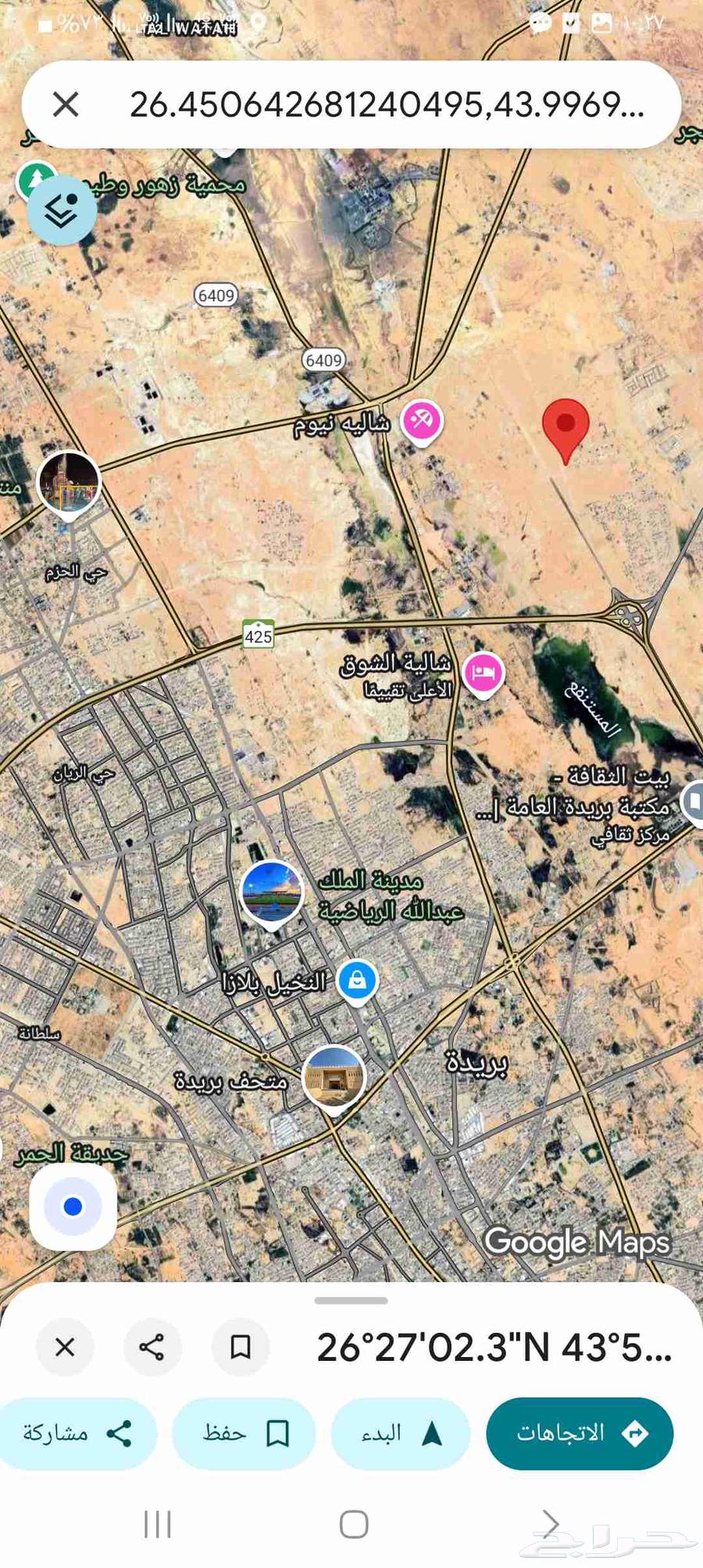
Task: Tap the الاتجاهات directions button
Action: click(x=580, y=1433)
